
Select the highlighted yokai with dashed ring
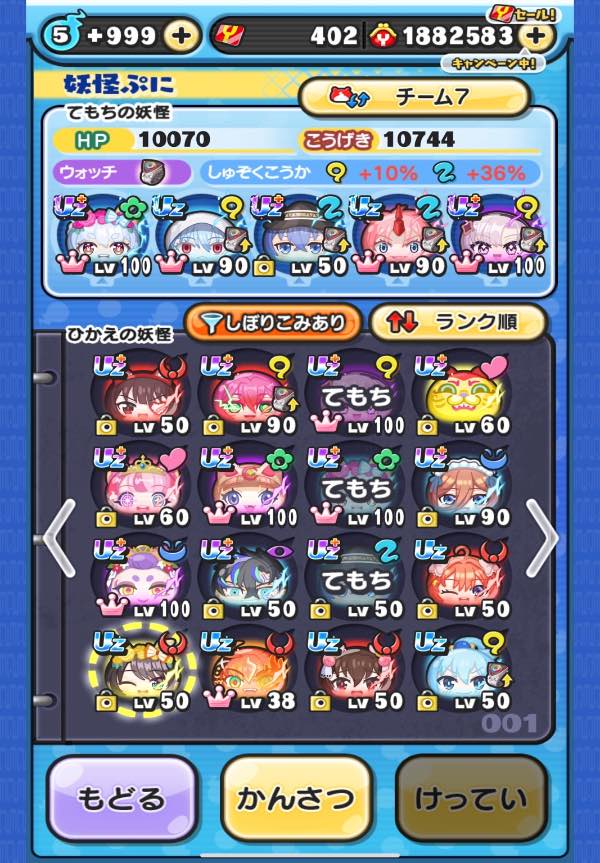(x=141, y=669)
